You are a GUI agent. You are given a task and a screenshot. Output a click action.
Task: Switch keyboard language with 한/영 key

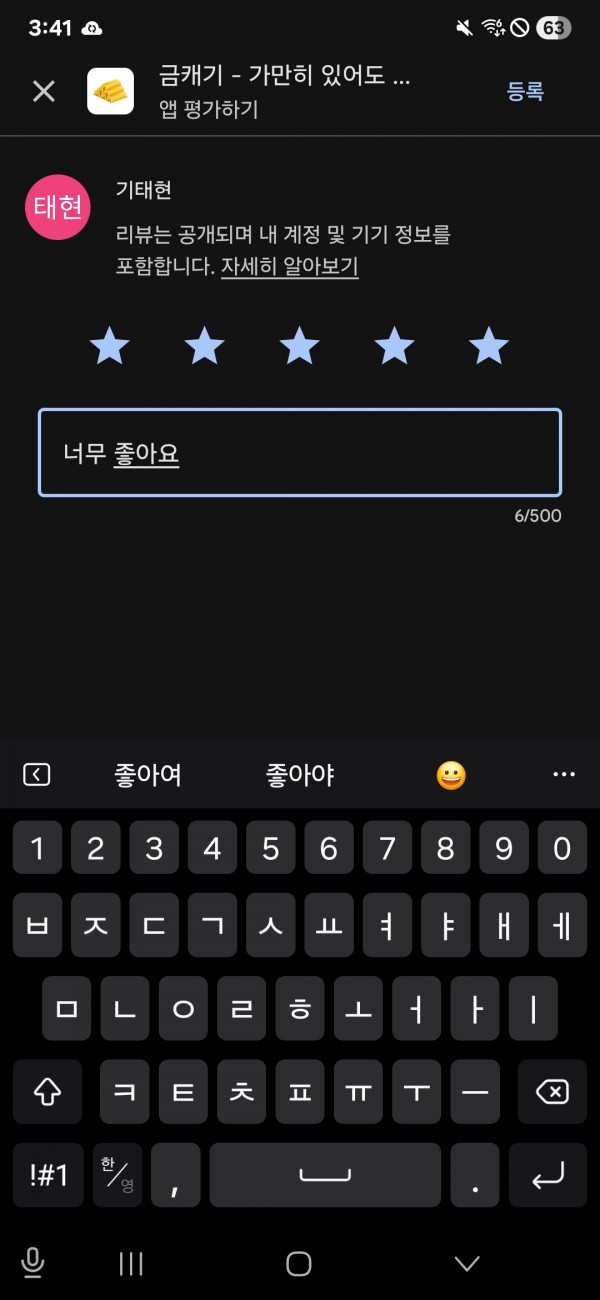point(118,1175)
